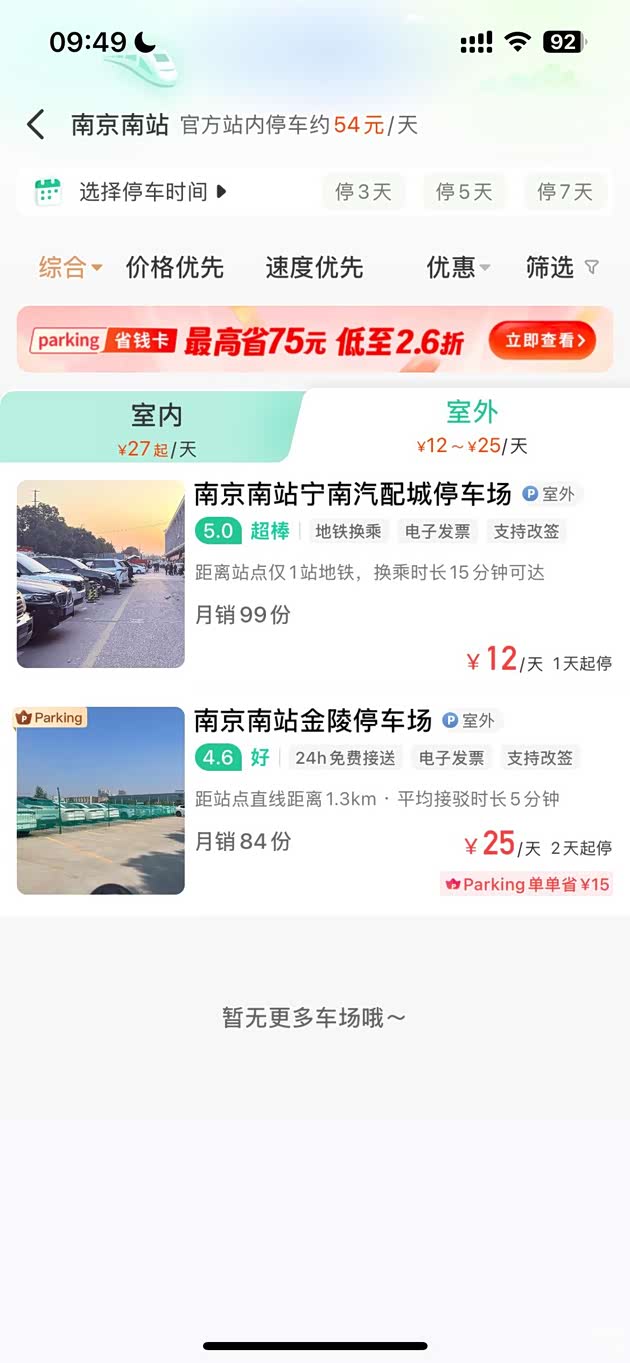Sort by 价格优先
The width and height of the screenshot is (630, 1363).
click(x=175, y=267)
